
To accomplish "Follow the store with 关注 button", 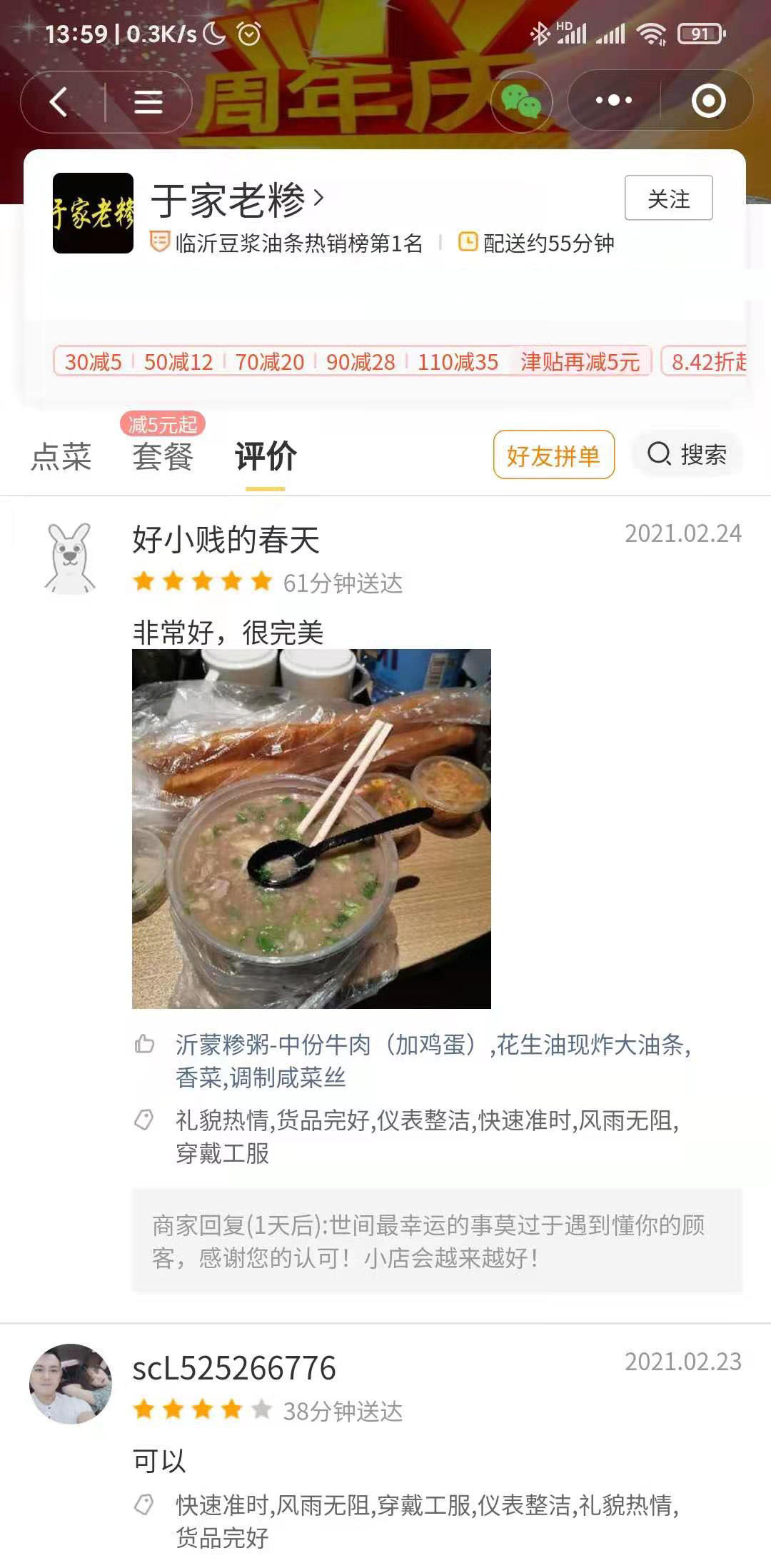I will (668, 198).
